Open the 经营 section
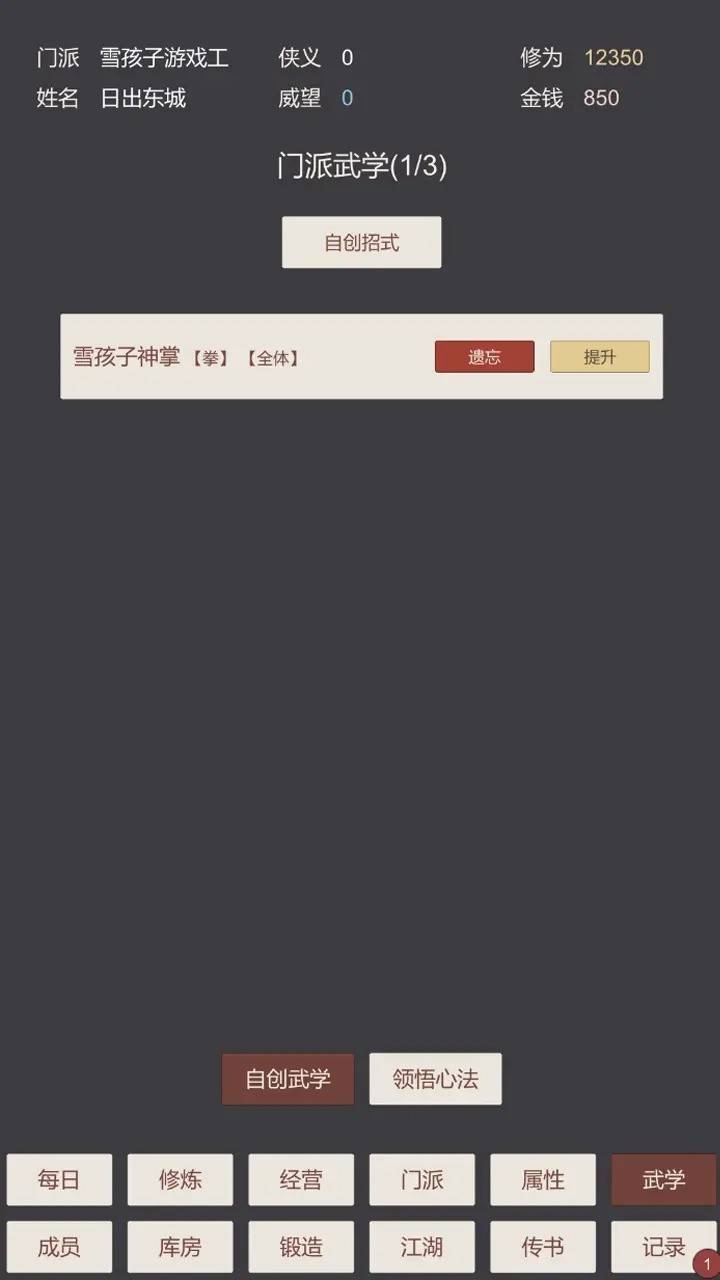The height and width of the screenshot is (1280, 720). click(x=301, y=1180)
